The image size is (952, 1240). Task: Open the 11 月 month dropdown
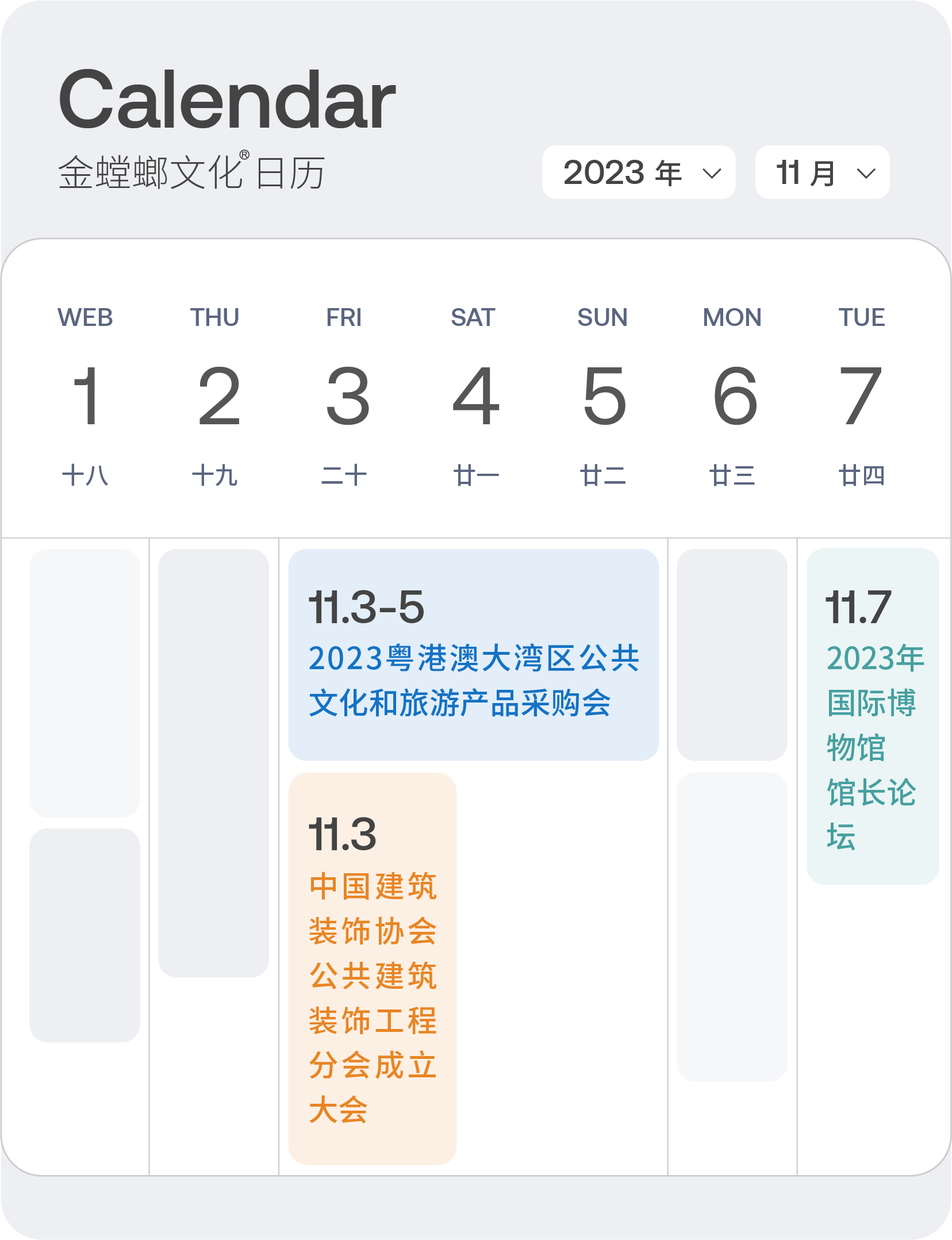tap(822, 172)
